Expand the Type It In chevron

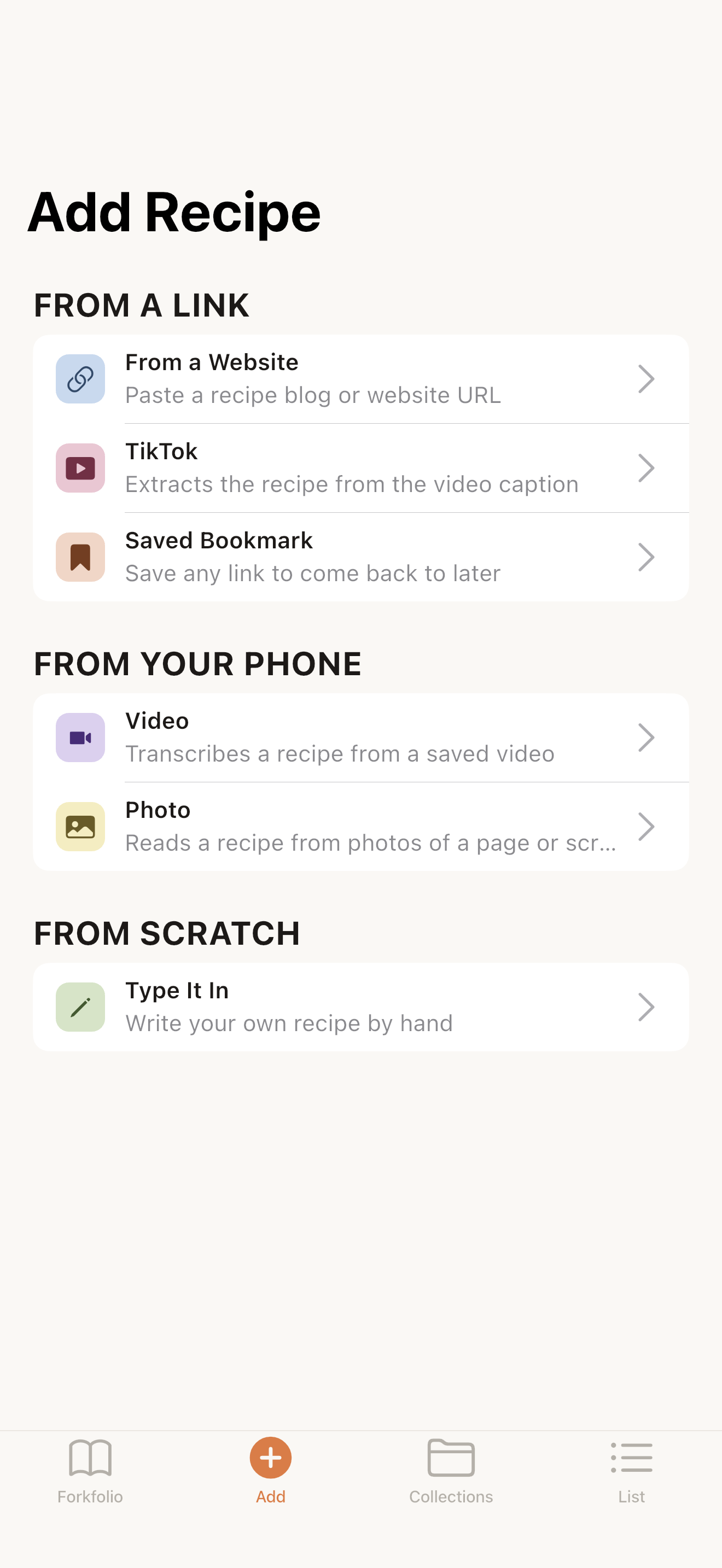(647, 1007)
